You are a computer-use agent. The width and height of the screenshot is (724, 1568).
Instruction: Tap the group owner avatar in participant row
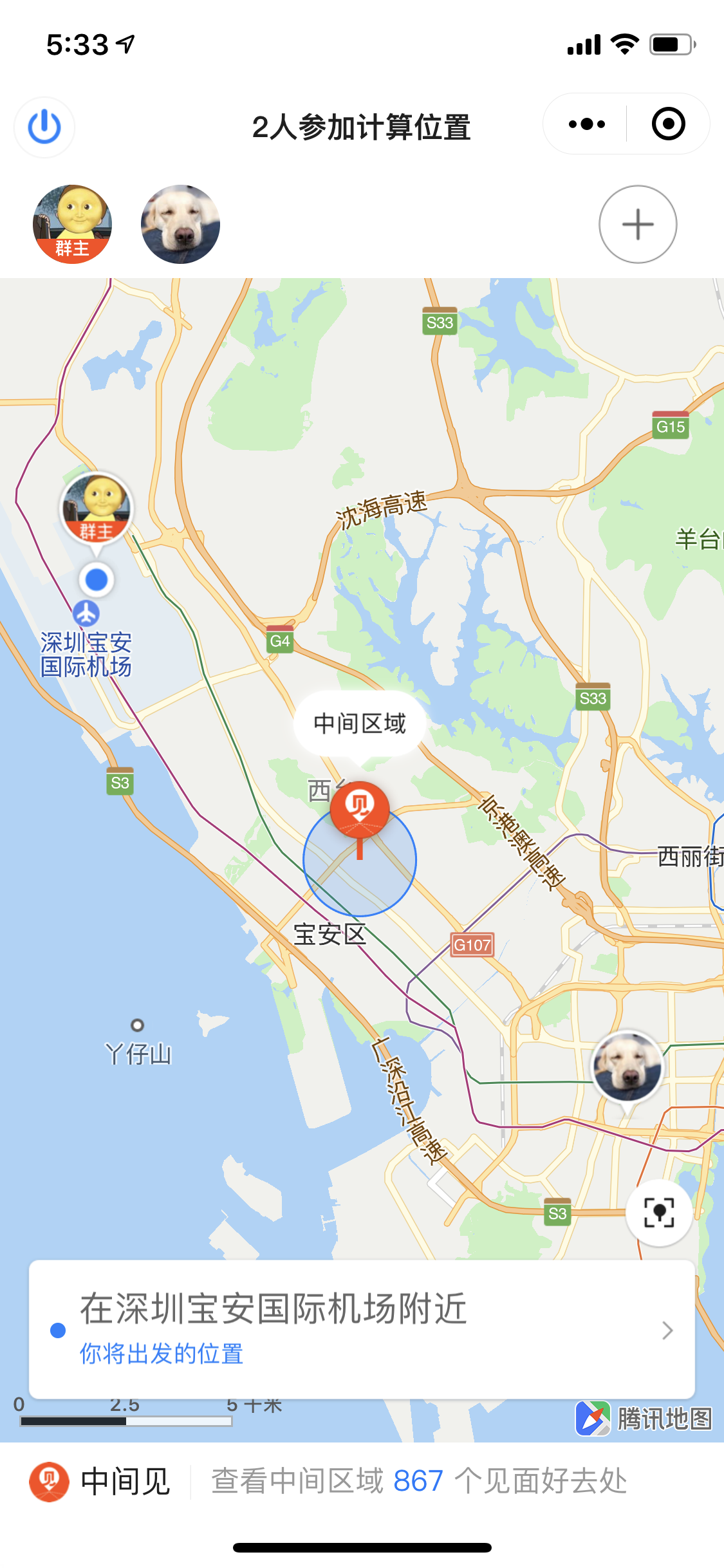pos(72,224)
